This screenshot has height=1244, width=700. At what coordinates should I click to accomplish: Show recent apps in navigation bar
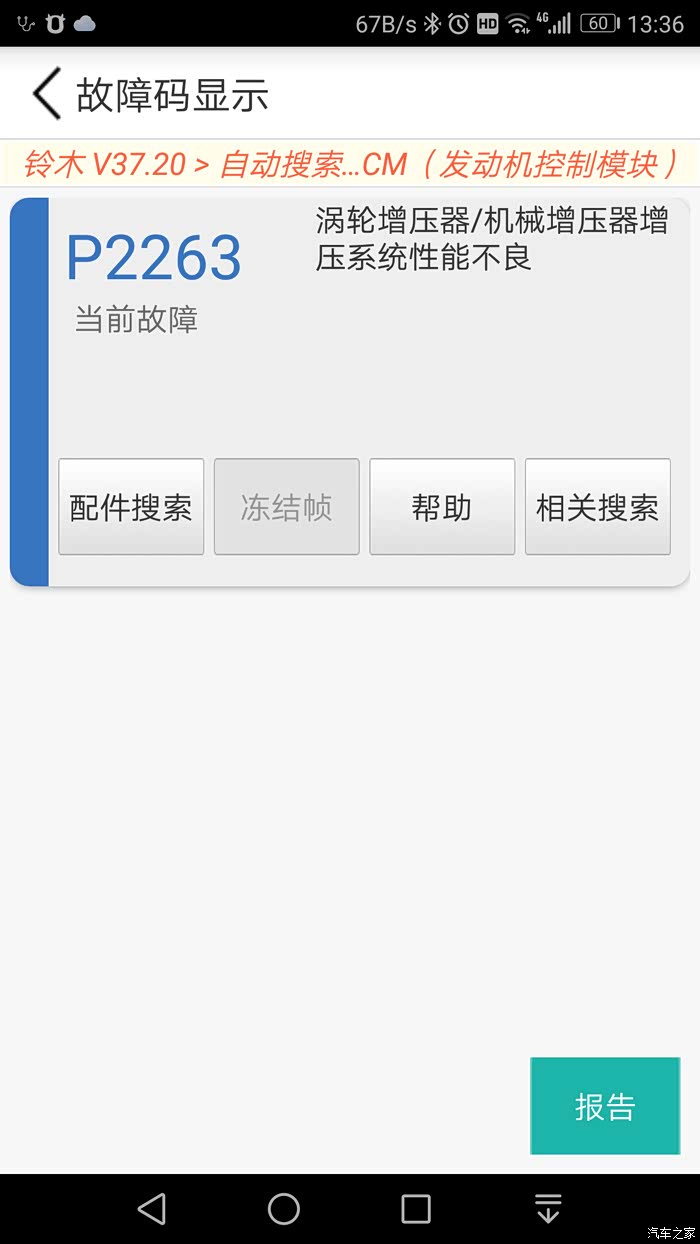coord(416,1208)
